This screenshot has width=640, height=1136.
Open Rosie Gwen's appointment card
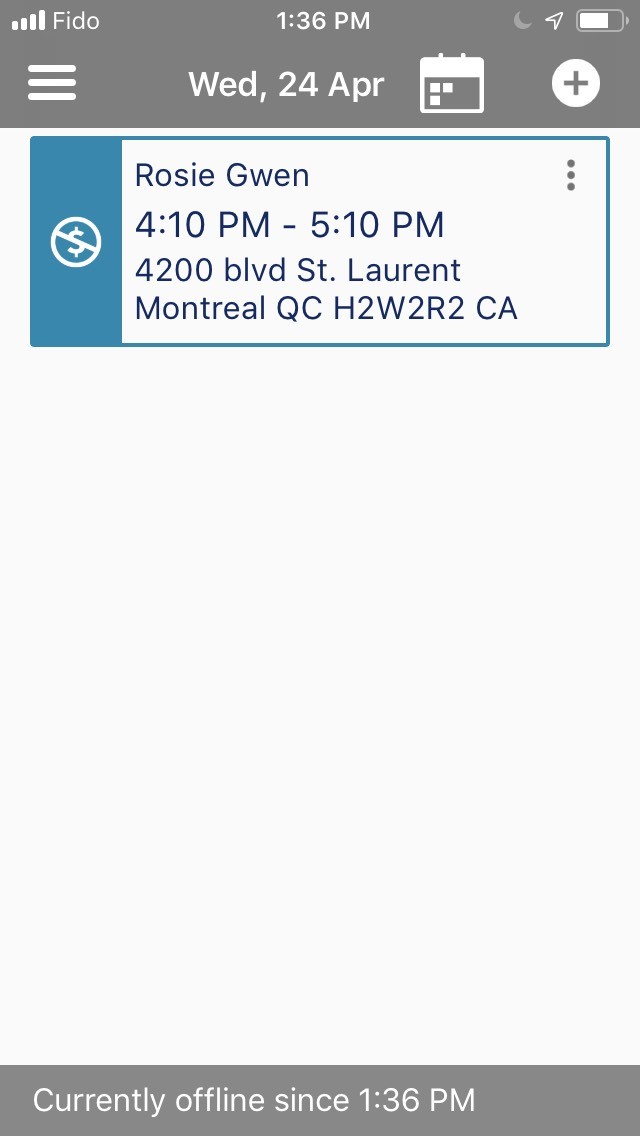point(340,245)
